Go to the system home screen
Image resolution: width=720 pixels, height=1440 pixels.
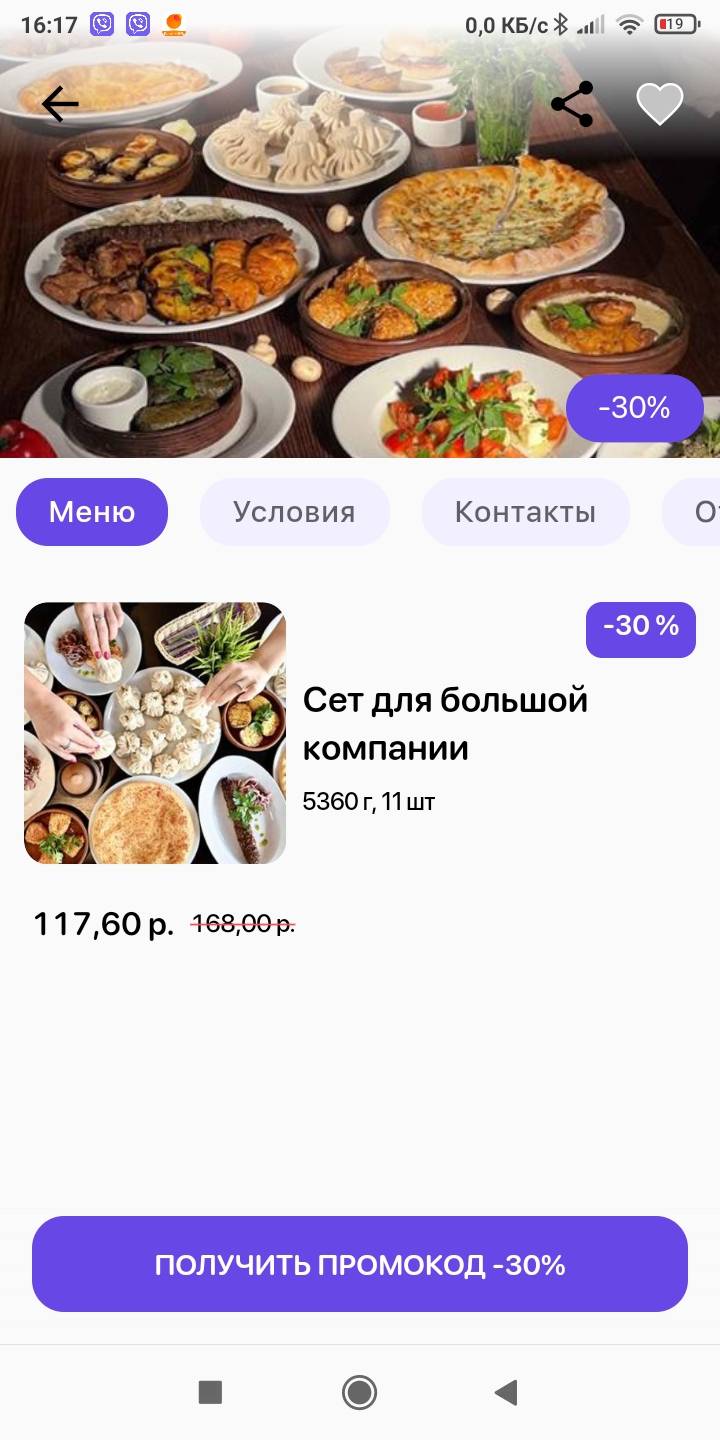click(x=359, y=1392)
